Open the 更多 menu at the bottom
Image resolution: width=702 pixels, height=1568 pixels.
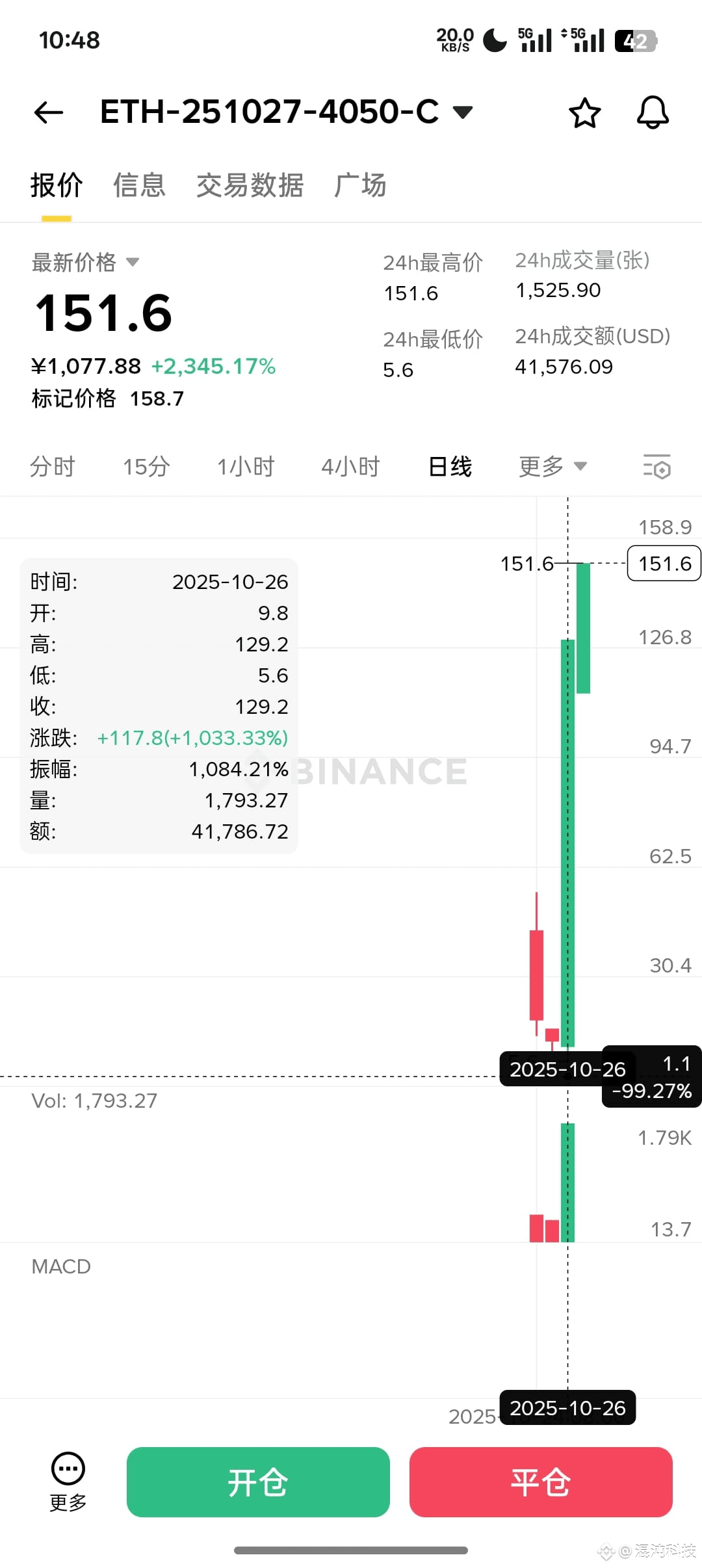[68, 1482]
